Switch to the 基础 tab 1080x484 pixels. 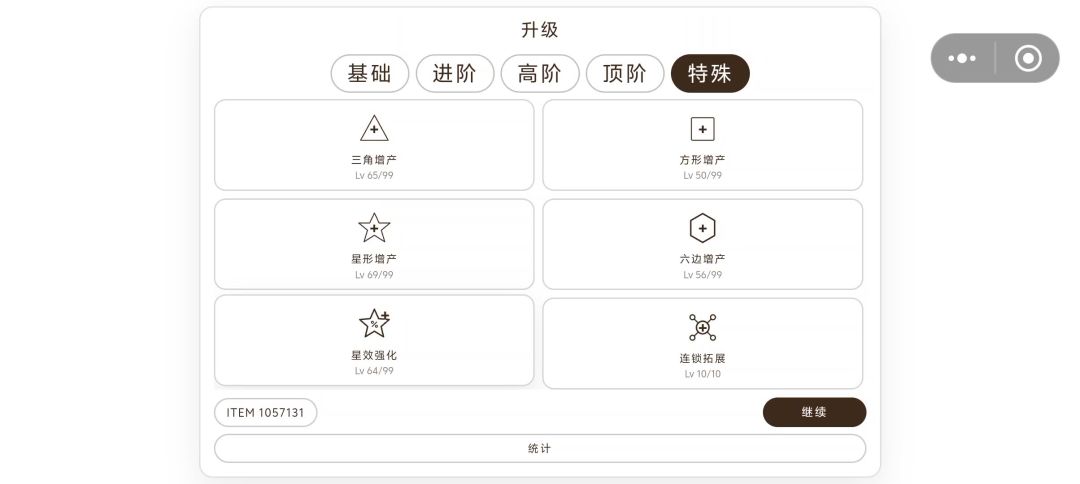click(370, 73)
